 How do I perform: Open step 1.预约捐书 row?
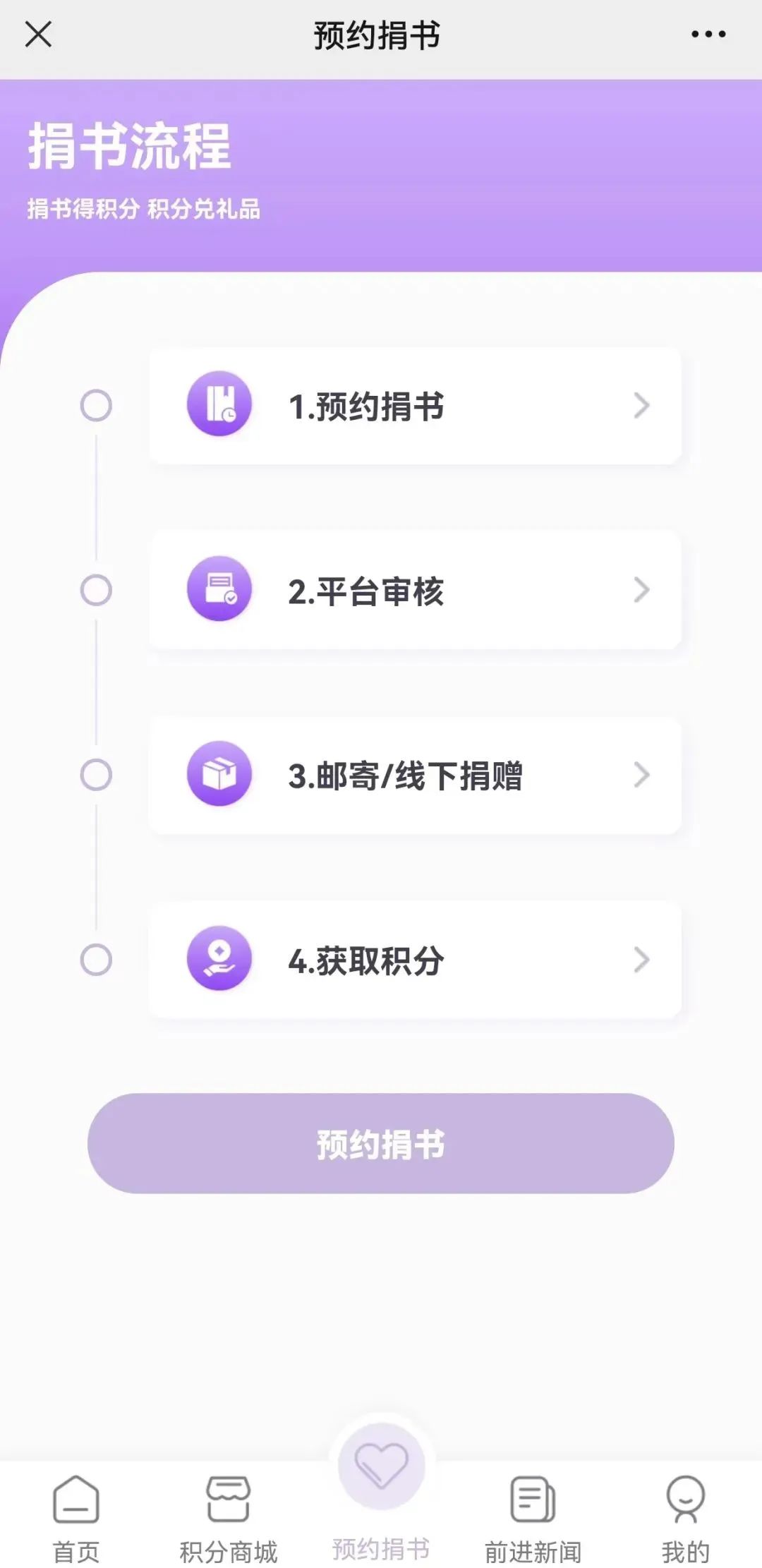pyautogui.click(x=415, y=406)
